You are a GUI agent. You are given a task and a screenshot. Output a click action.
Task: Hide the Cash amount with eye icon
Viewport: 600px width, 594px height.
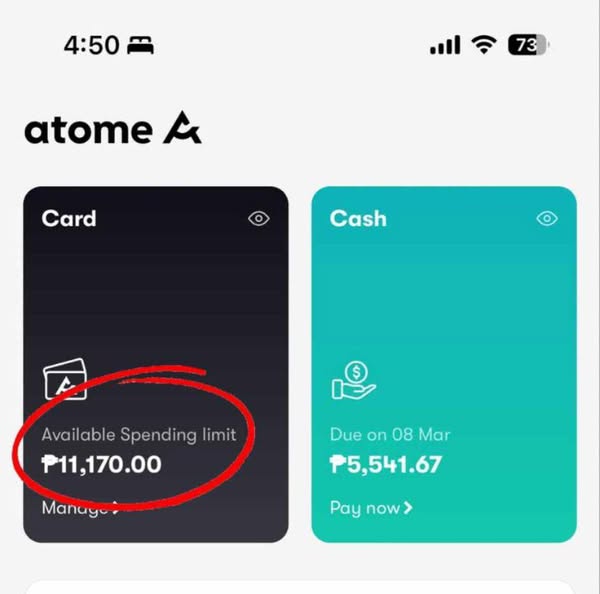point(547,218)
